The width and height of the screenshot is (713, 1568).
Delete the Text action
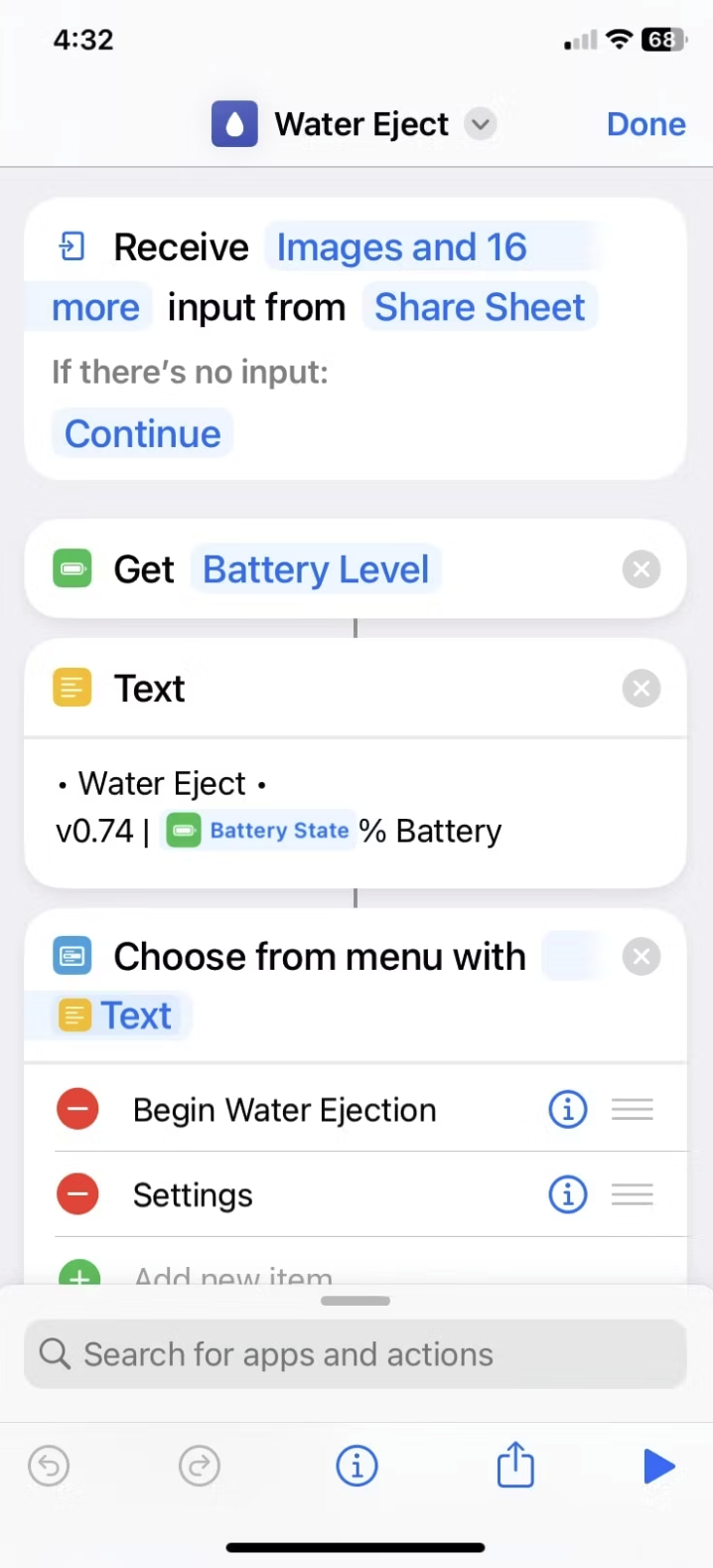tap(642, 689)
